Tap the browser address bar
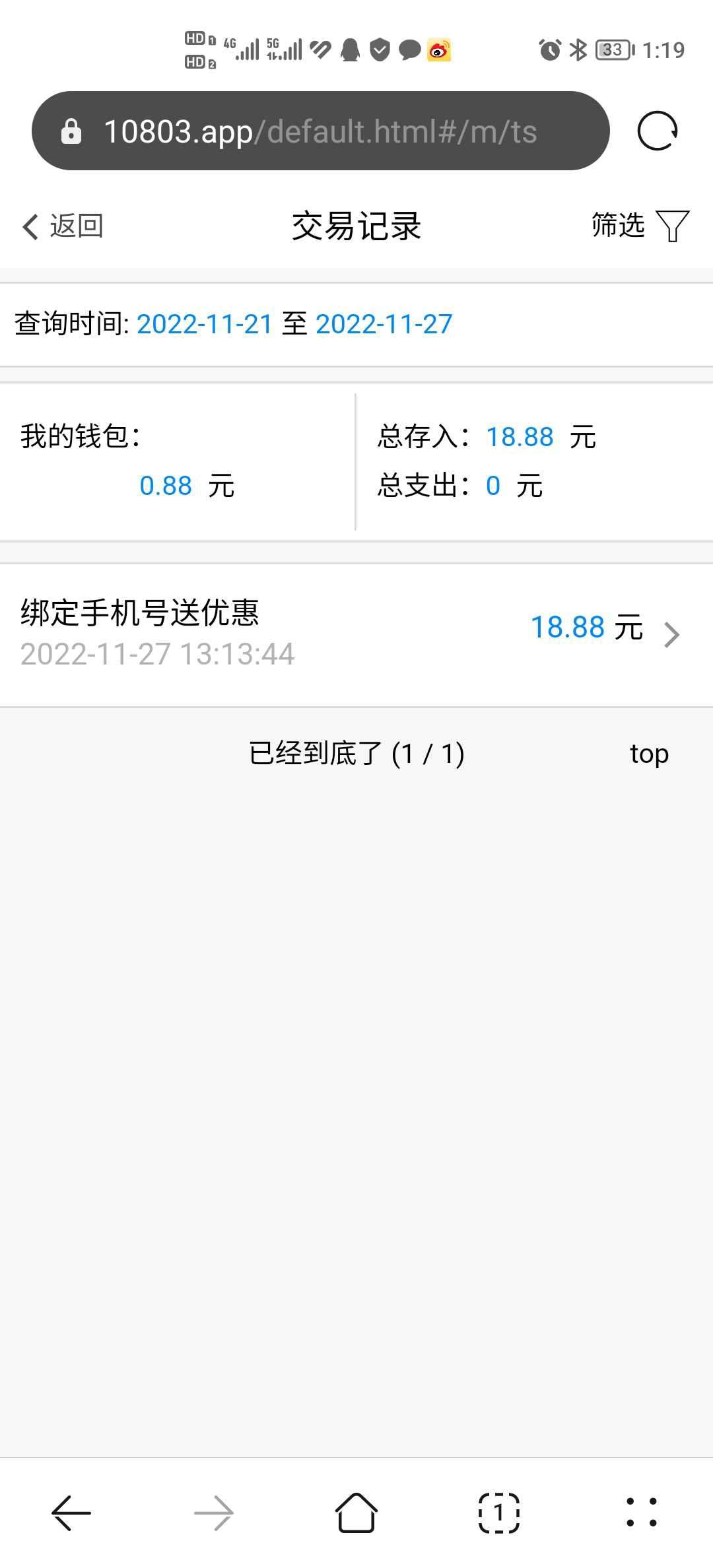713x1568 pixels. [320, 131]
